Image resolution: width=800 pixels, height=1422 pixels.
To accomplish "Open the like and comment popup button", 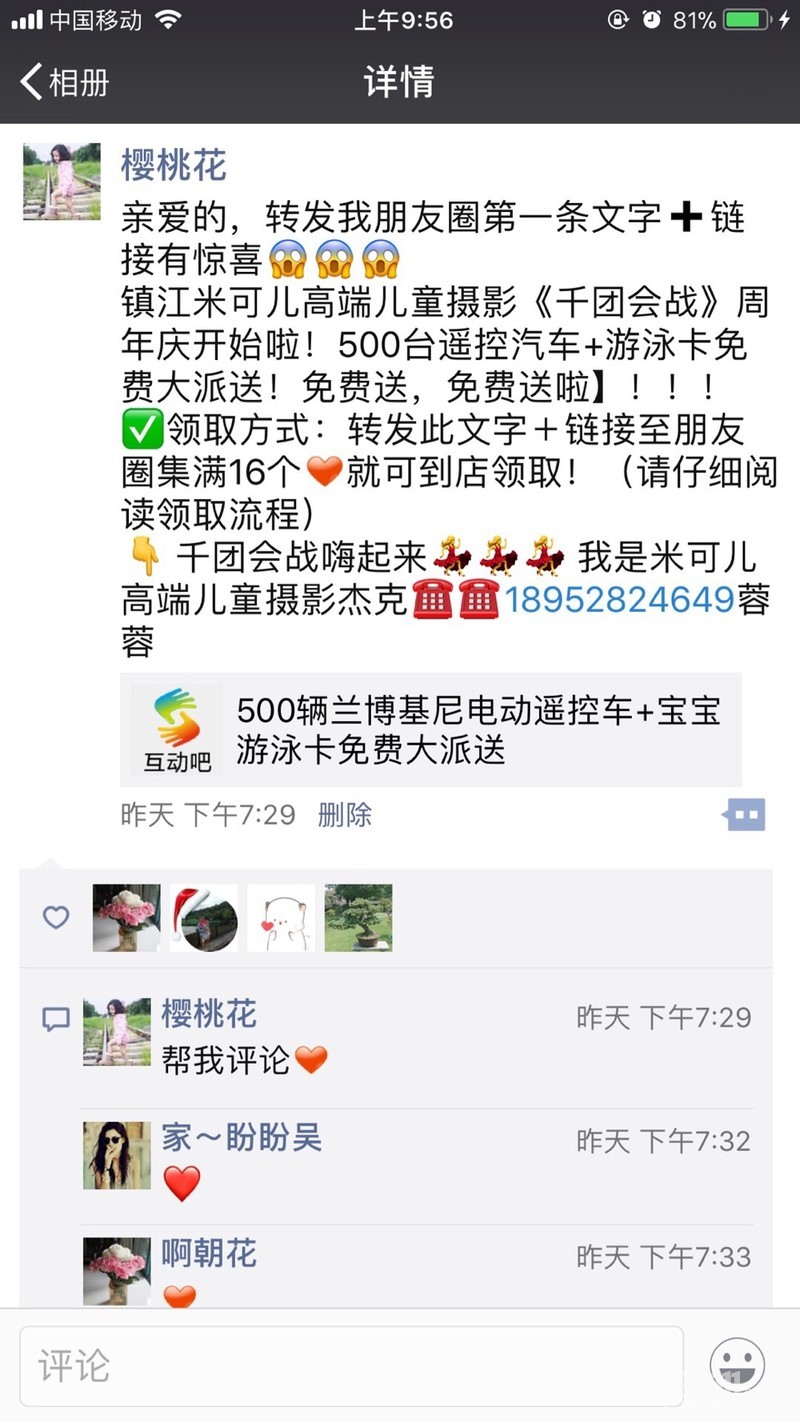I will click(744, 814).
